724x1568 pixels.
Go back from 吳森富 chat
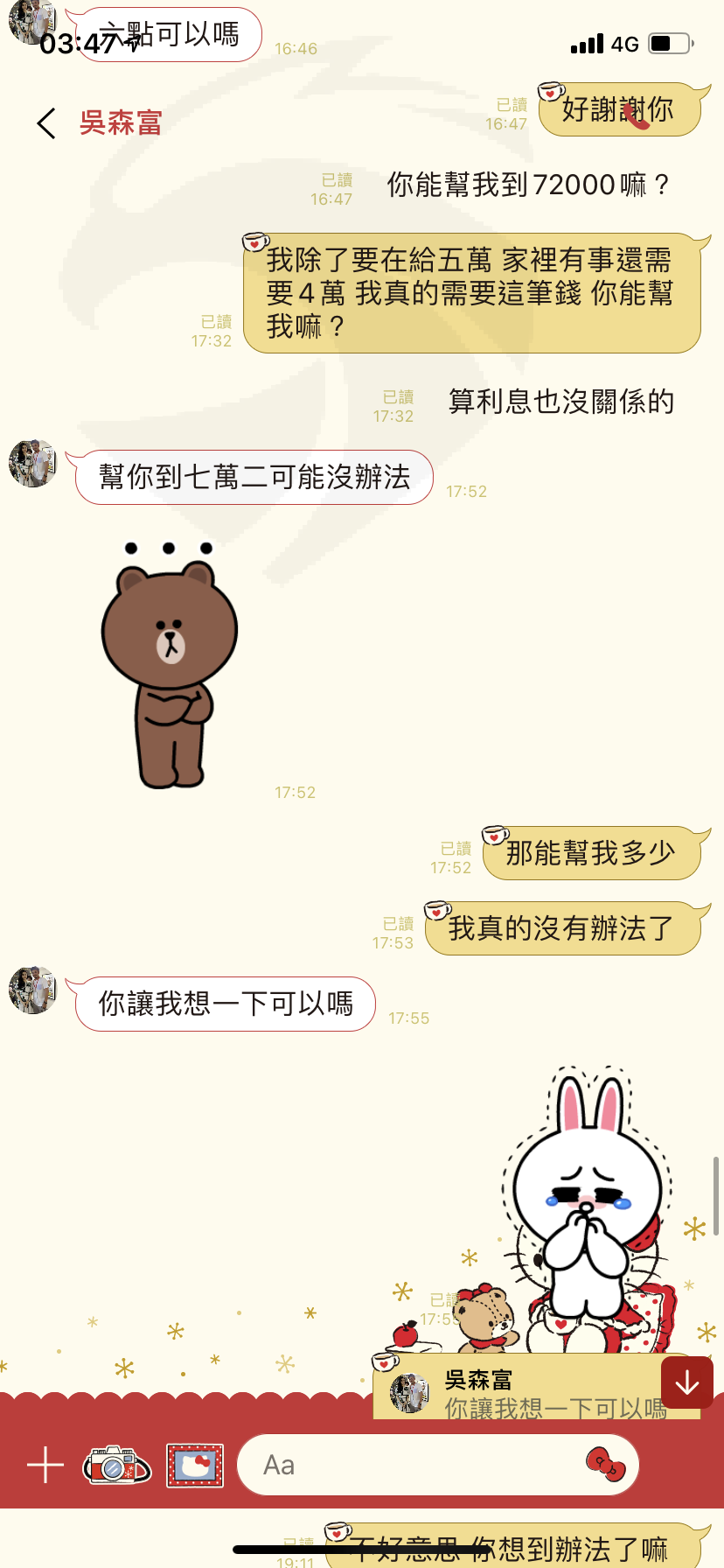(x=47, y=123)
